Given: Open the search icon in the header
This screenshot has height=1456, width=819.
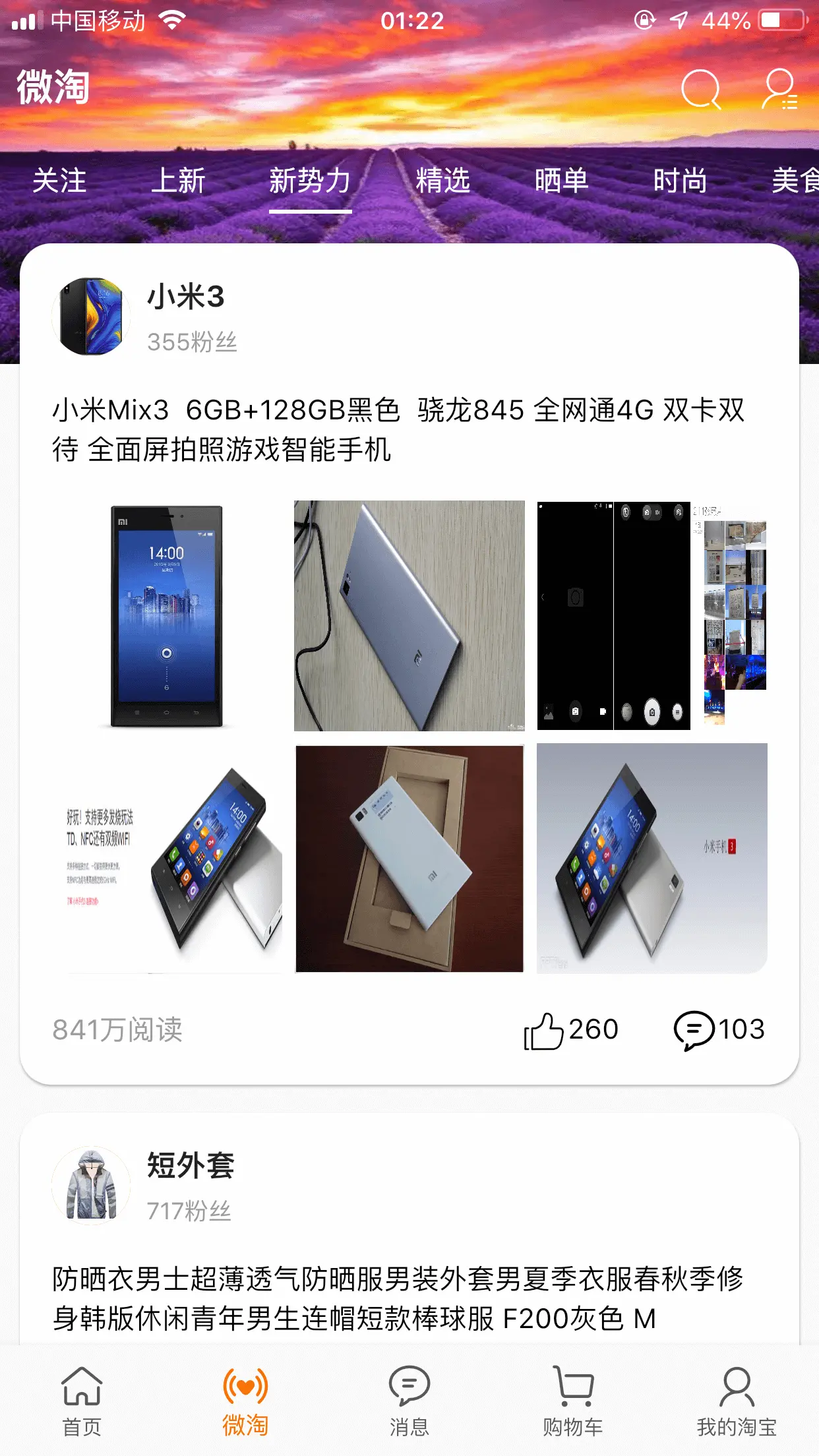Looking at the screenshot, I should point(700,89).
